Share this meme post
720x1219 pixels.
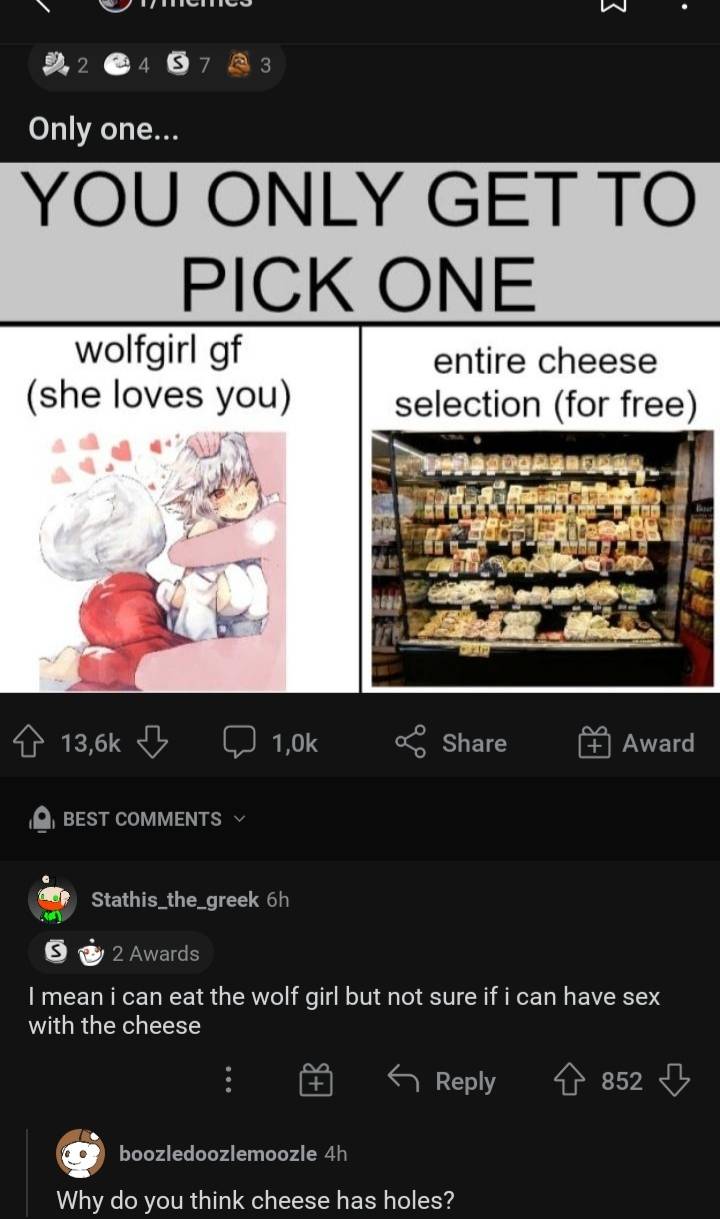[x=451, y=743]
